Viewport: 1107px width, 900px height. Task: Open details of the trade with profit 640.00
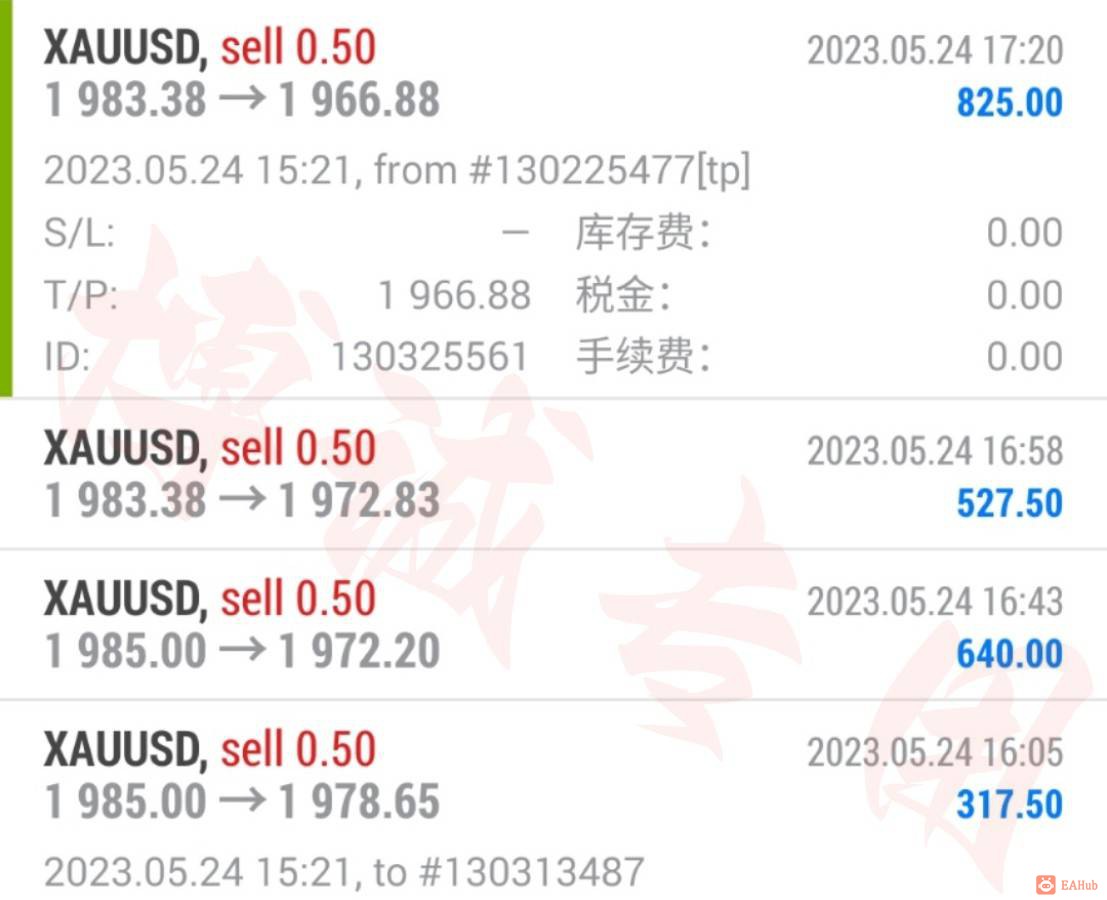(x=553, y=626)
